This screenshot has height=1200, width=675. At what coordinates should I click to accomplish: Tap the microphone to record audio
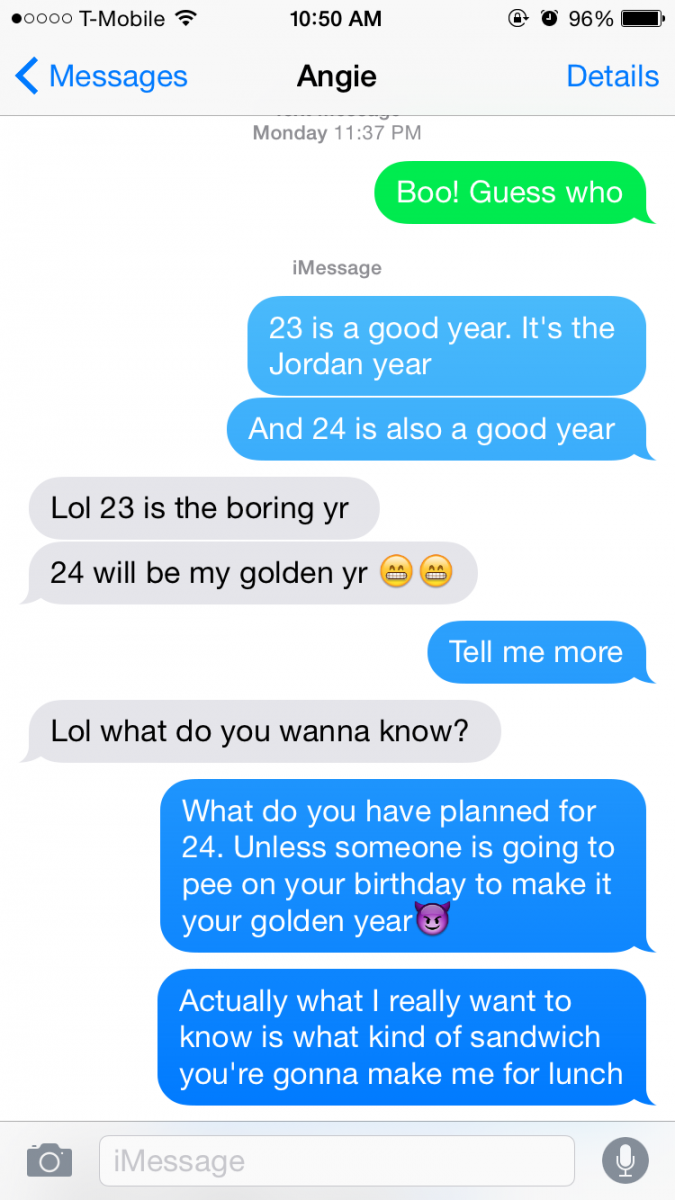[x=625, y=1160]
